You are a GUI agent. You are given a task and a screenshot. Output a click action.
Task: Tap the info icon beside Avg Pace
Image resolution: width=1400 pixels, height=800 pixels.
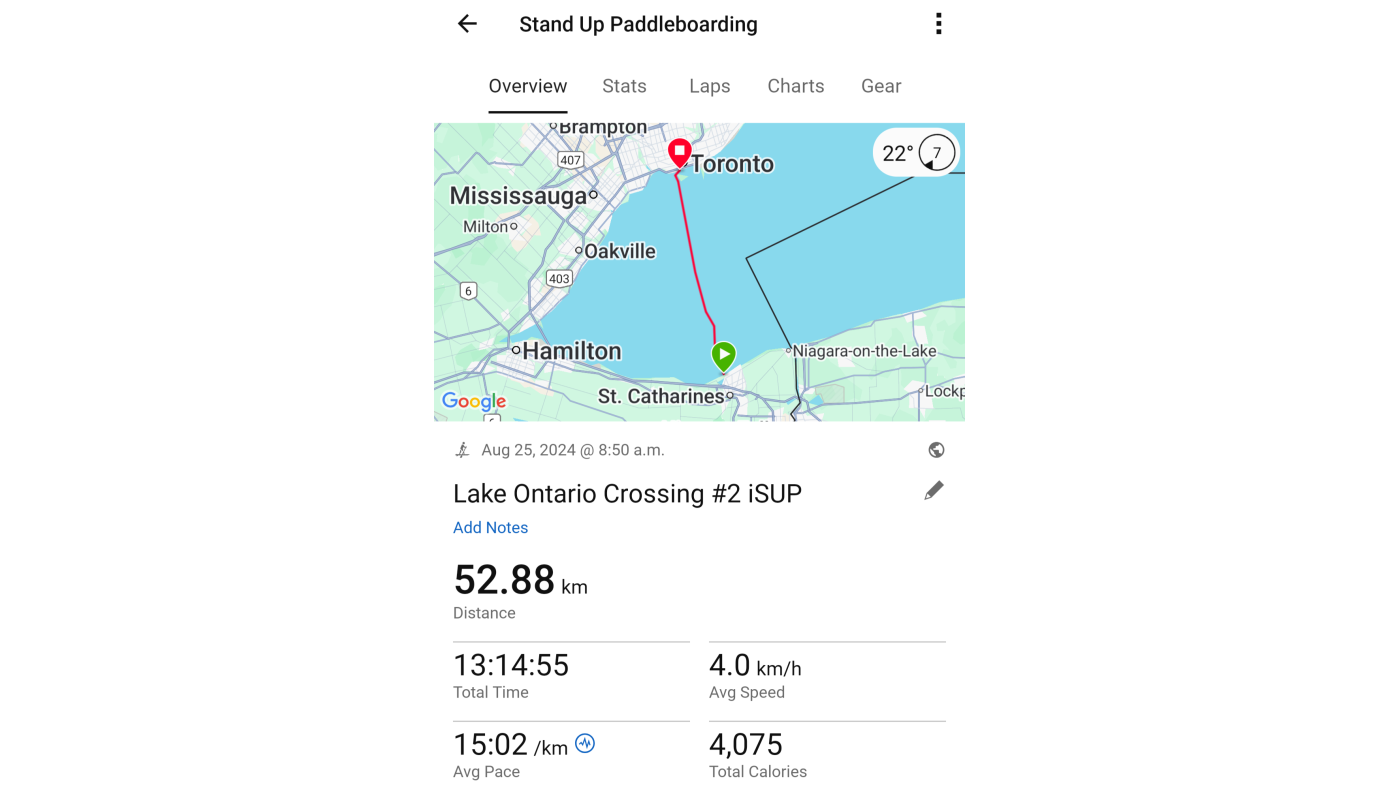(x=585, y=743)
